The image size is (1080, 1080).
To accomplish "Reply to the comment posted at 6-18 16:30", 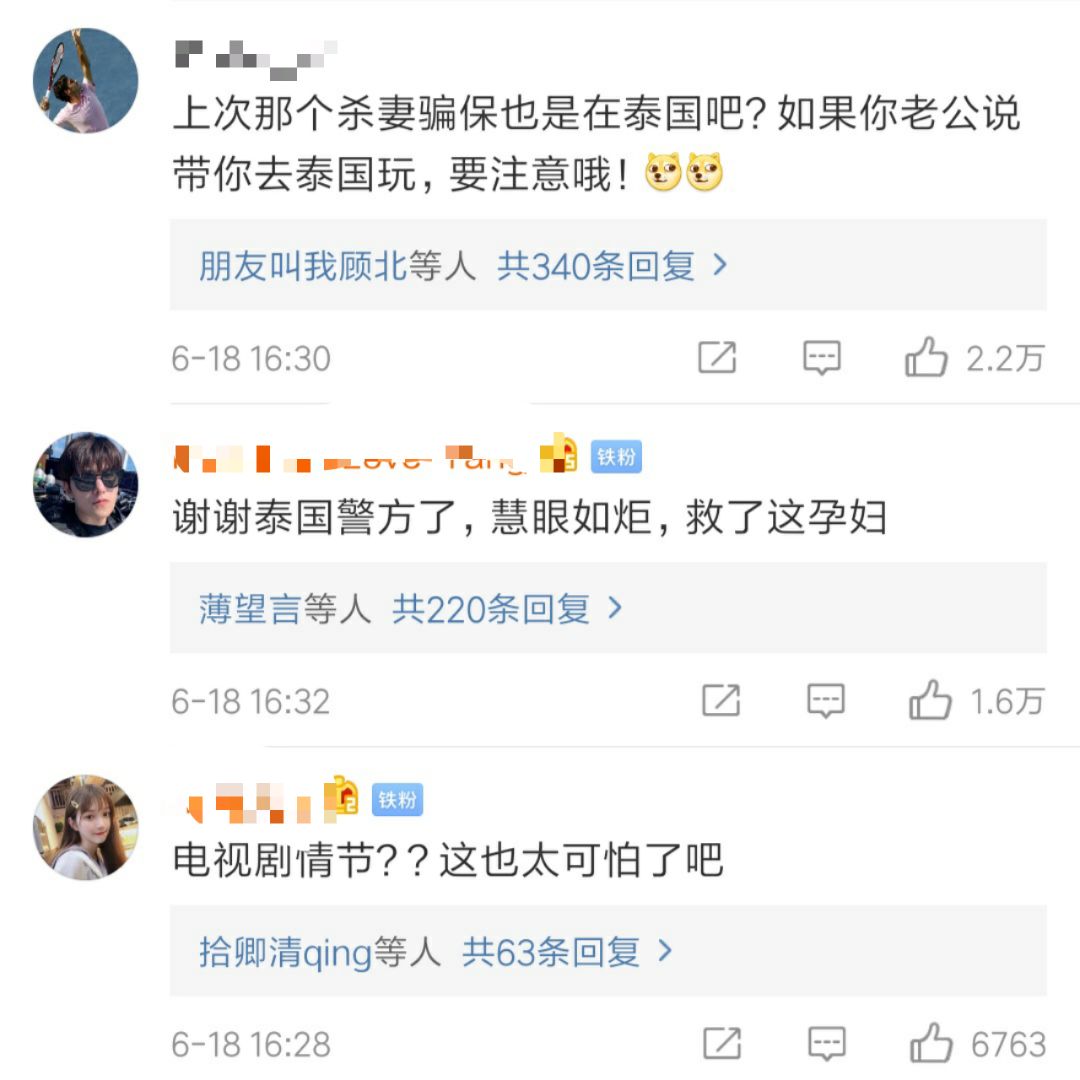I will click(x=822, y=357).
